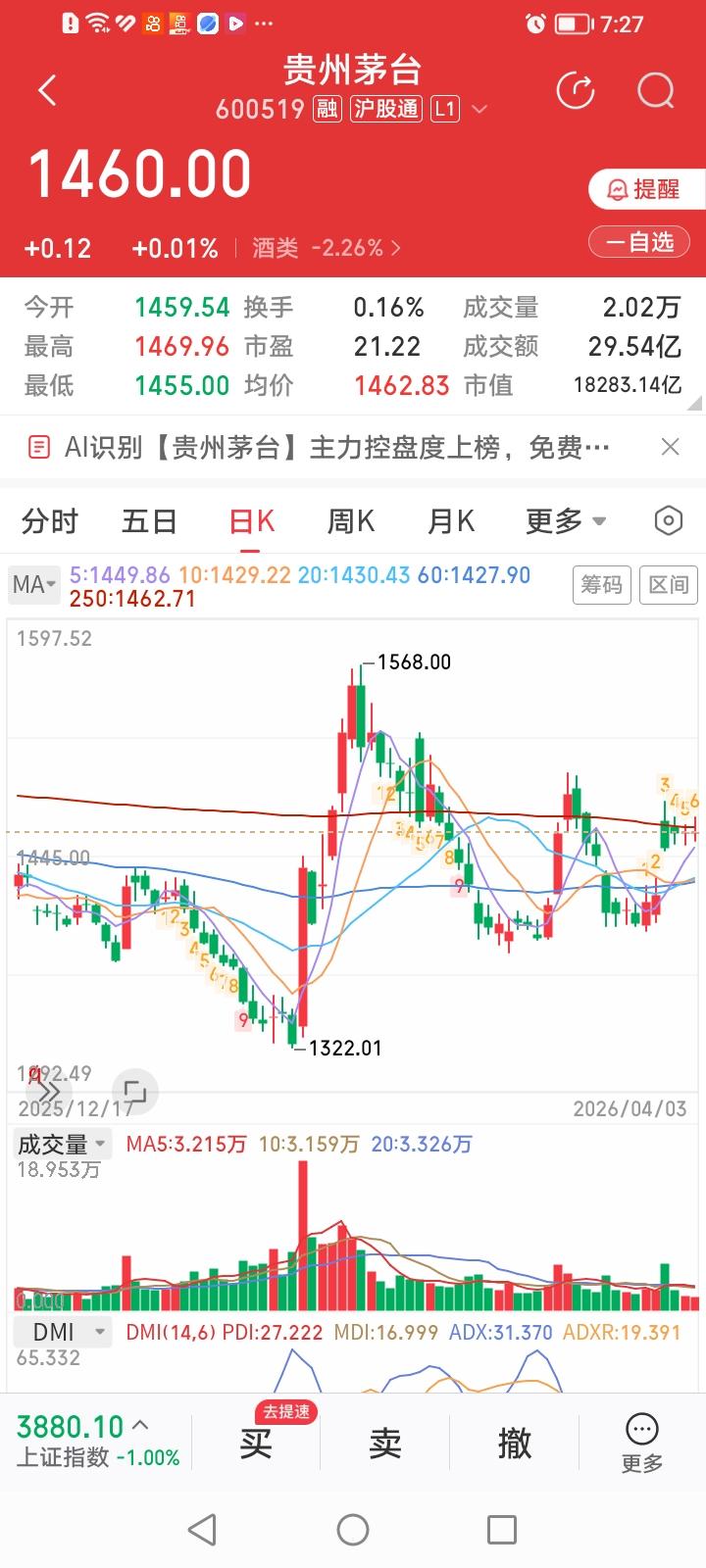Dismiss the AI识别 banner with the X
Image resolution: width=706 pixels, height=1568 pixels.
click(671, 447)
